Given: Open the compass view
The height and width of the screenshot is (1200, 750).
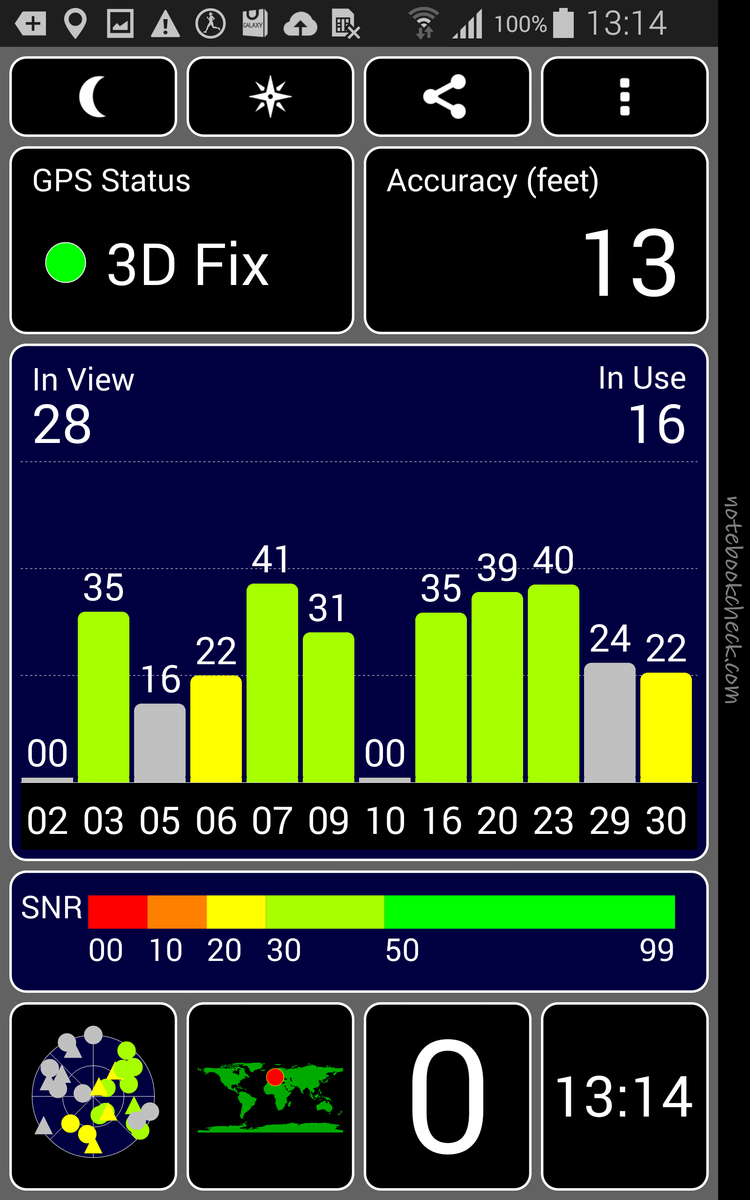Looking at the screenshot, I should (x=270, y=97).
